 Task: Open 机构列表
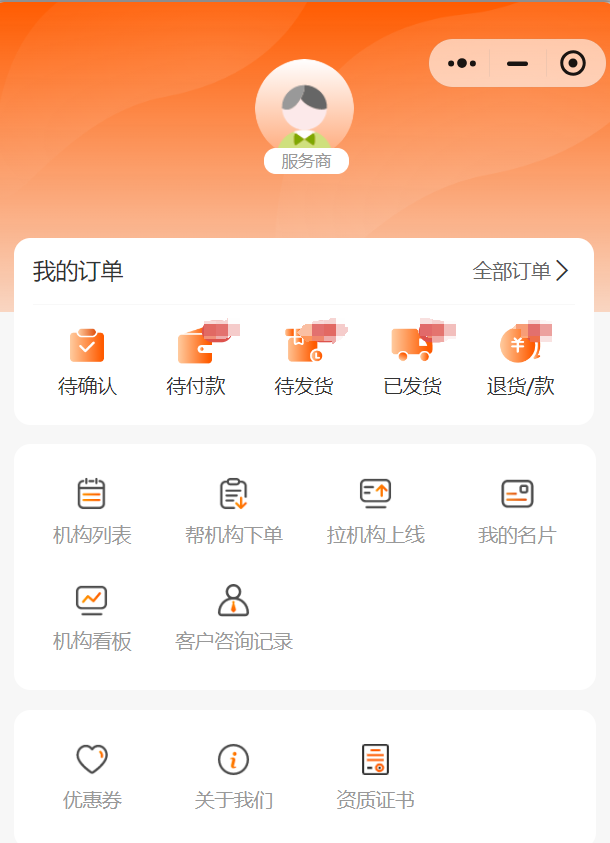(92, 511)
